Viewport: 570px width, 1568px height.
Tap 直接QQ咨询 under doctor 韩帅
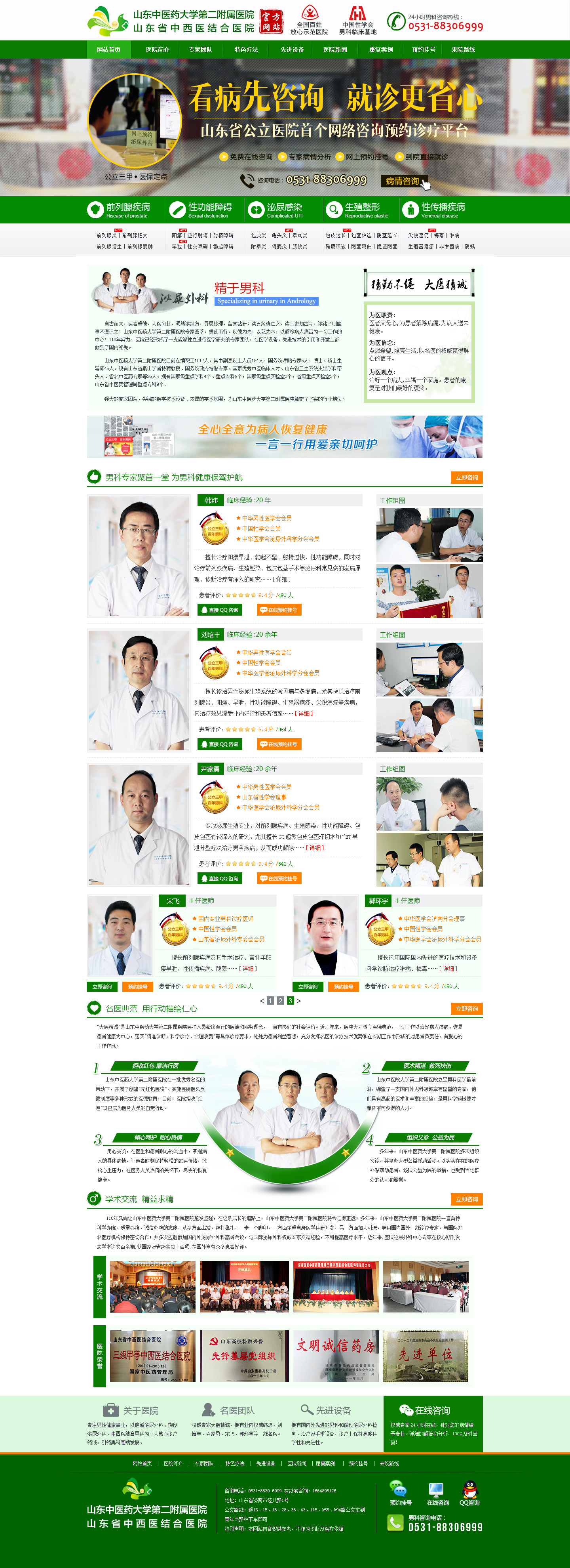coord(220,609)
